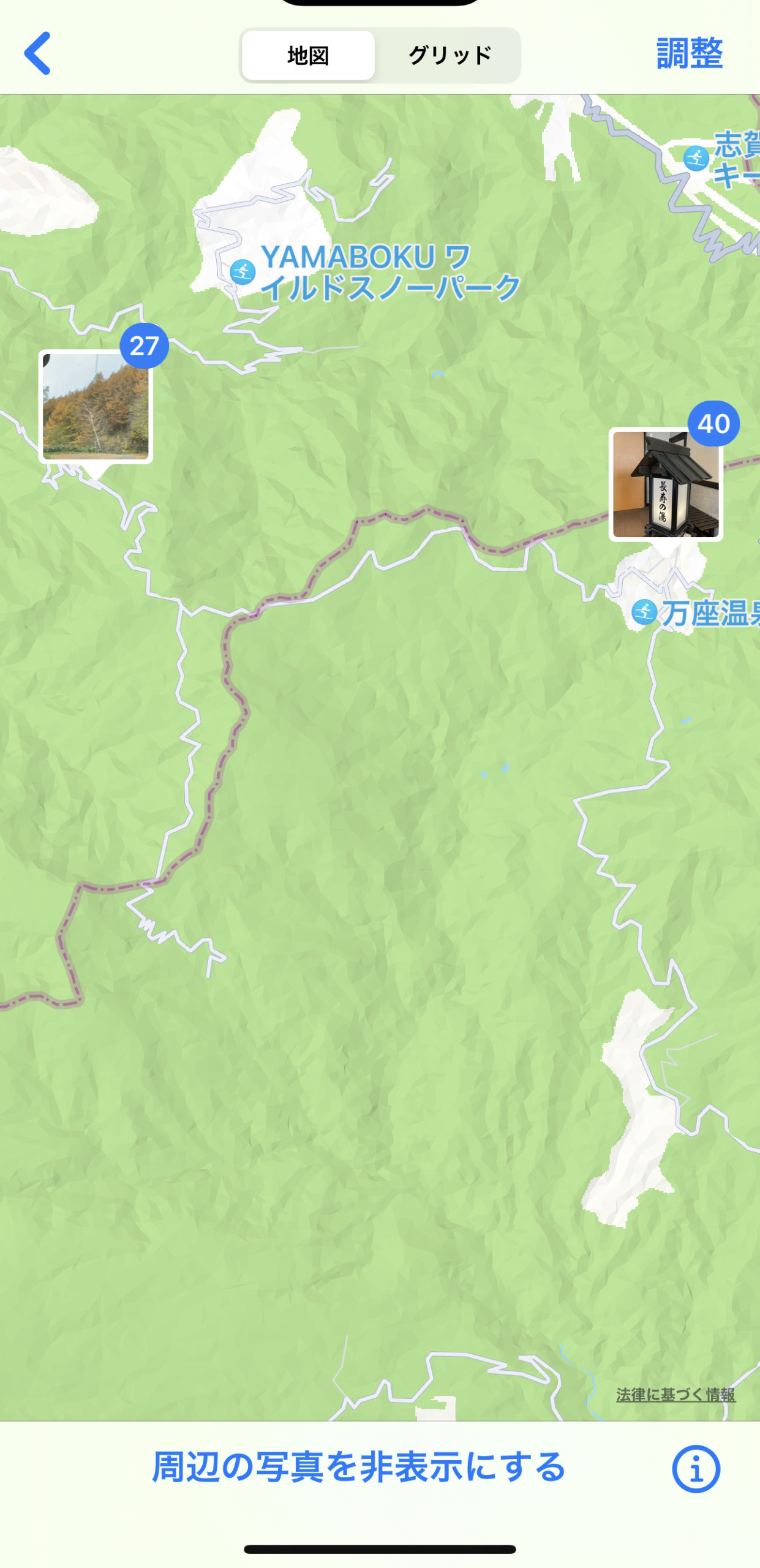
Task: Switch to the グリッド grid tab
Action: pos(450,55)
